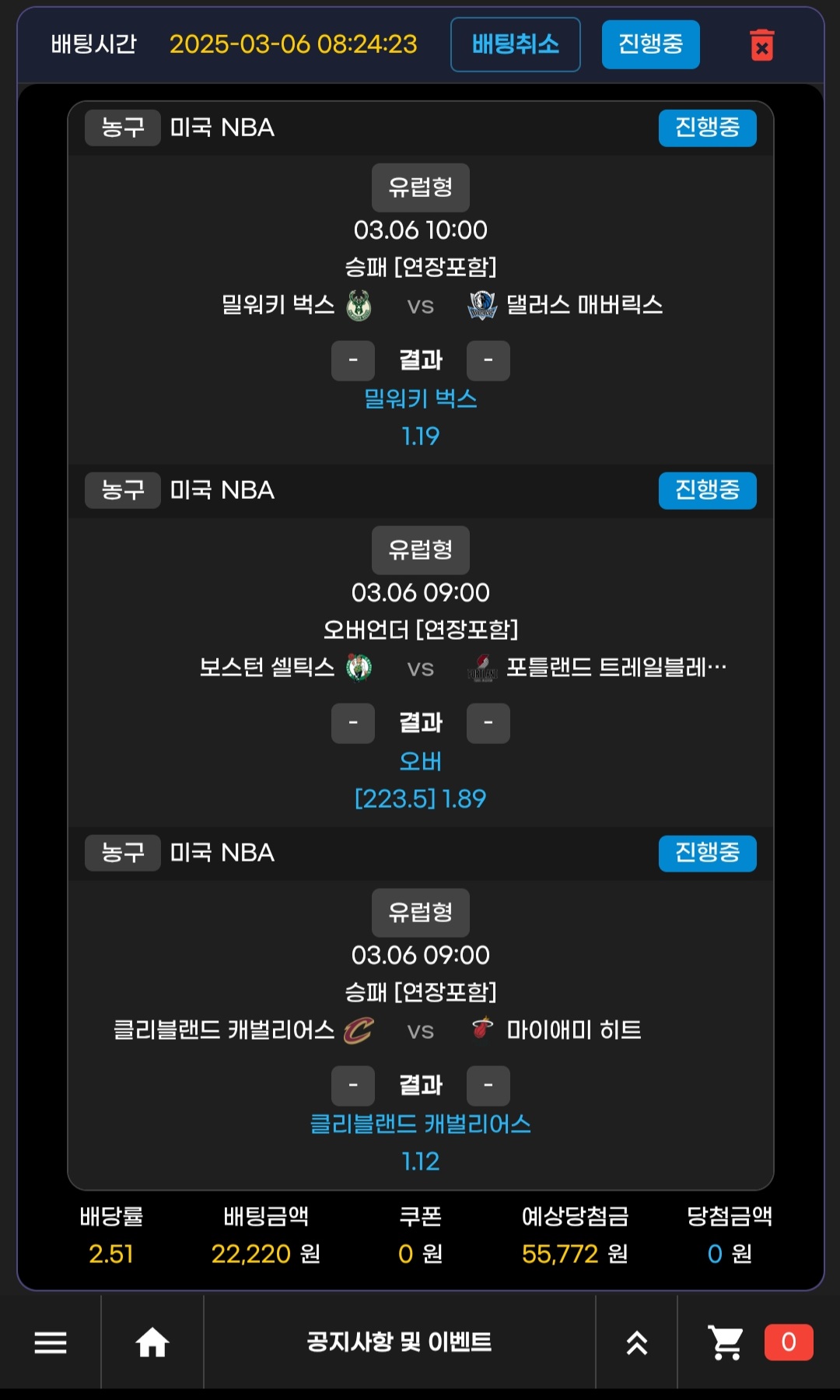Open the betting cart
Viewport: 840px width, 1400px height.
point(726,1342)
